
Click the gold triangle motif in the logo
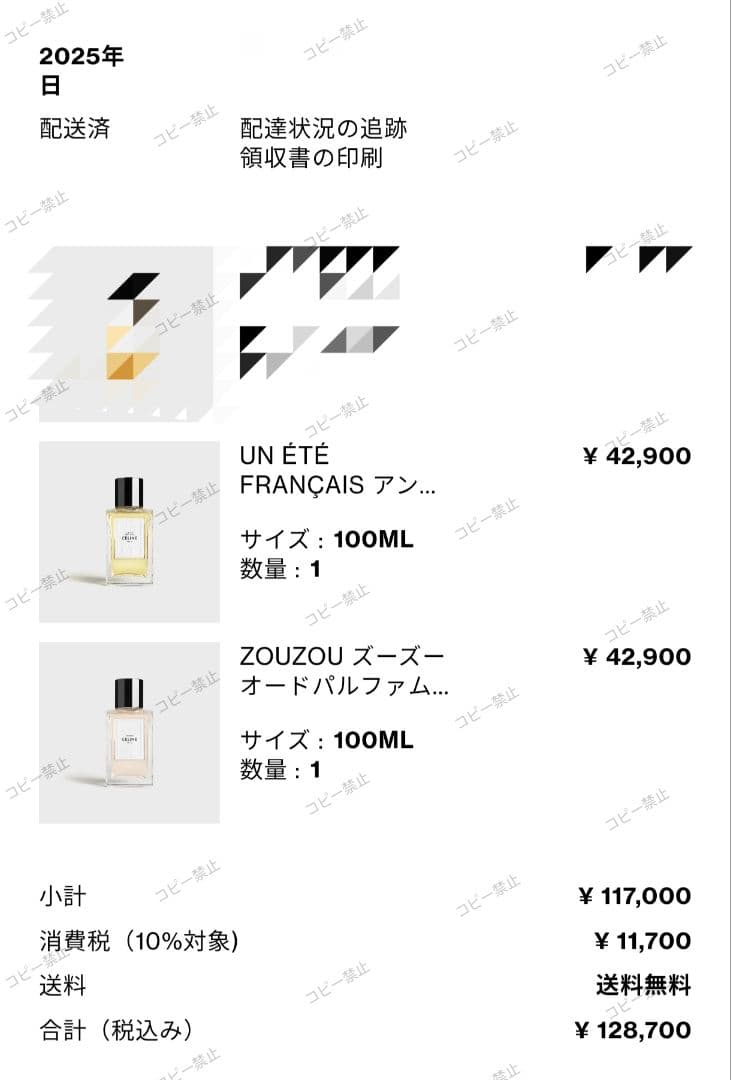pyautogui.click(x=122, y=360)
